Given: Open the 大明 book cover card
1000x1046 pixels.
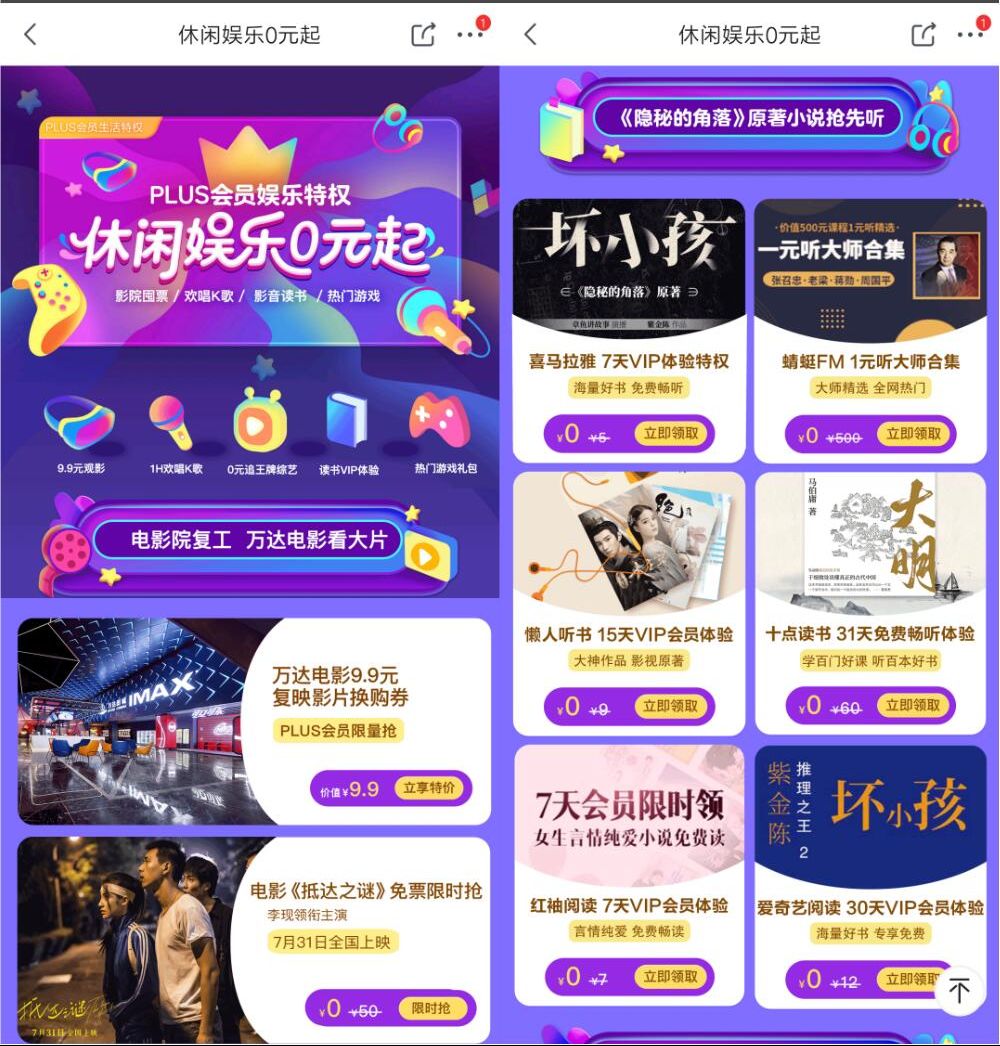Looking at the screenshot, I should pos(871,540).
